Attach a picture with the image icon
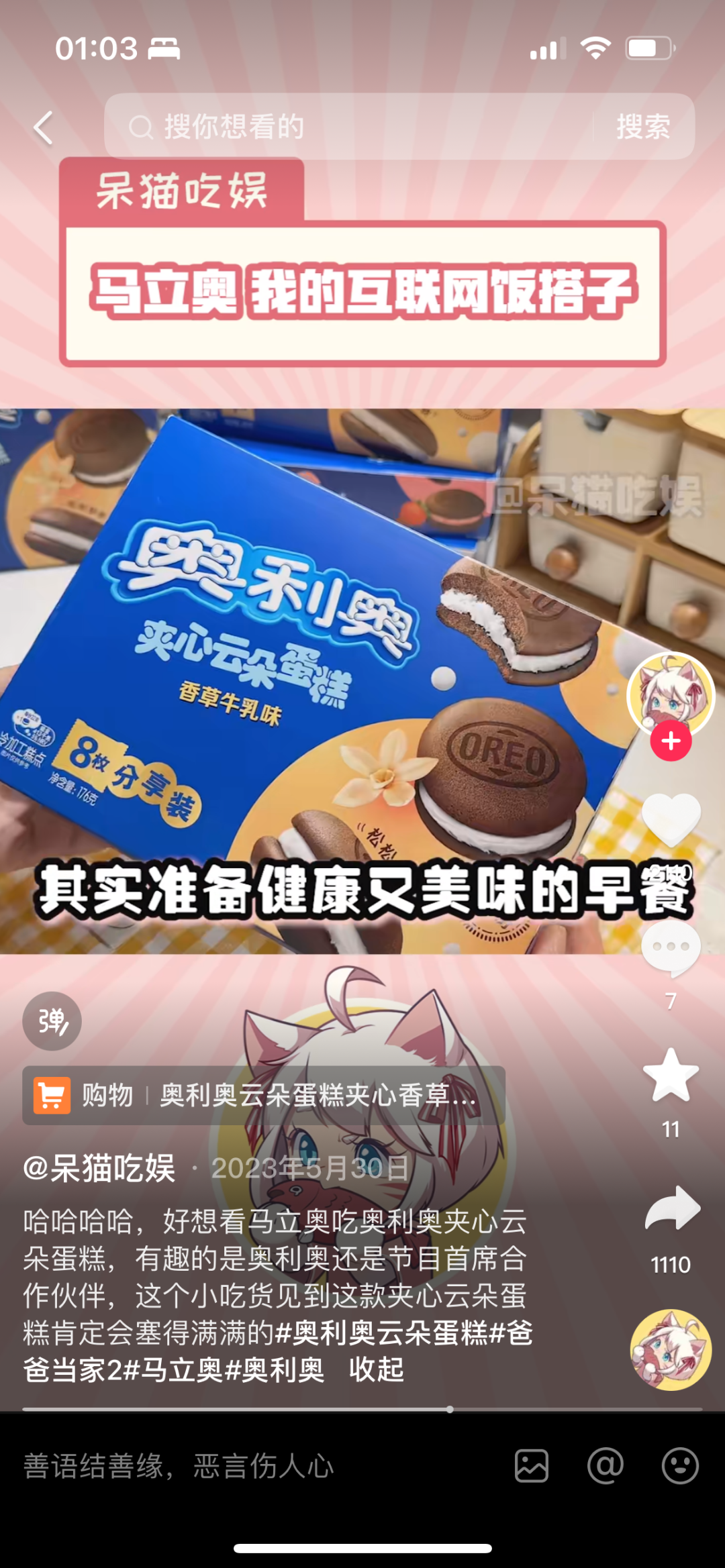The width and height of the screenshot is (725, 1568). (x=532, y=1465)
